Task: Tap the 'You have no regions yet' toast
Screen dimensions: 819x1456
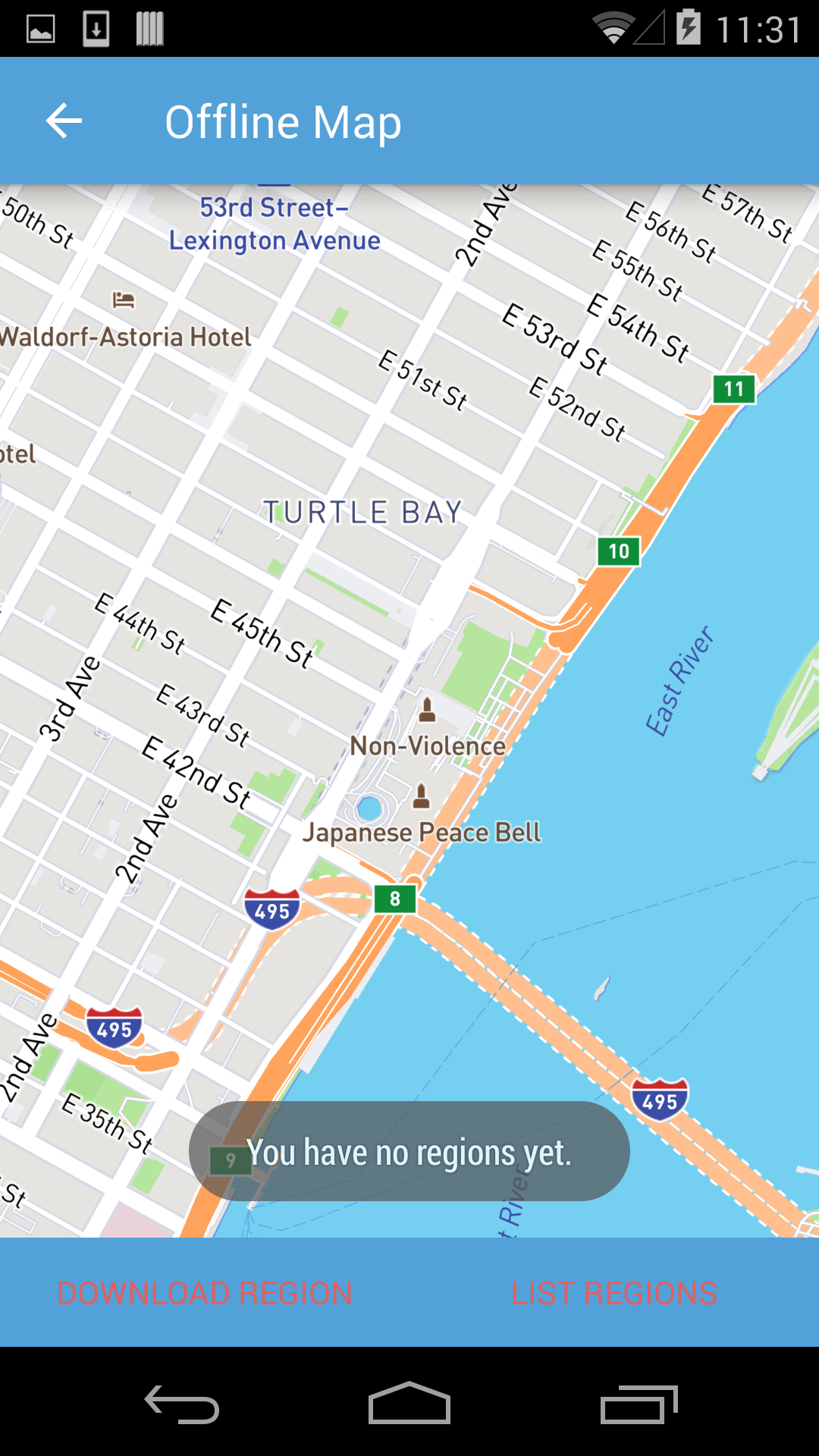Action: [409, 1150]
